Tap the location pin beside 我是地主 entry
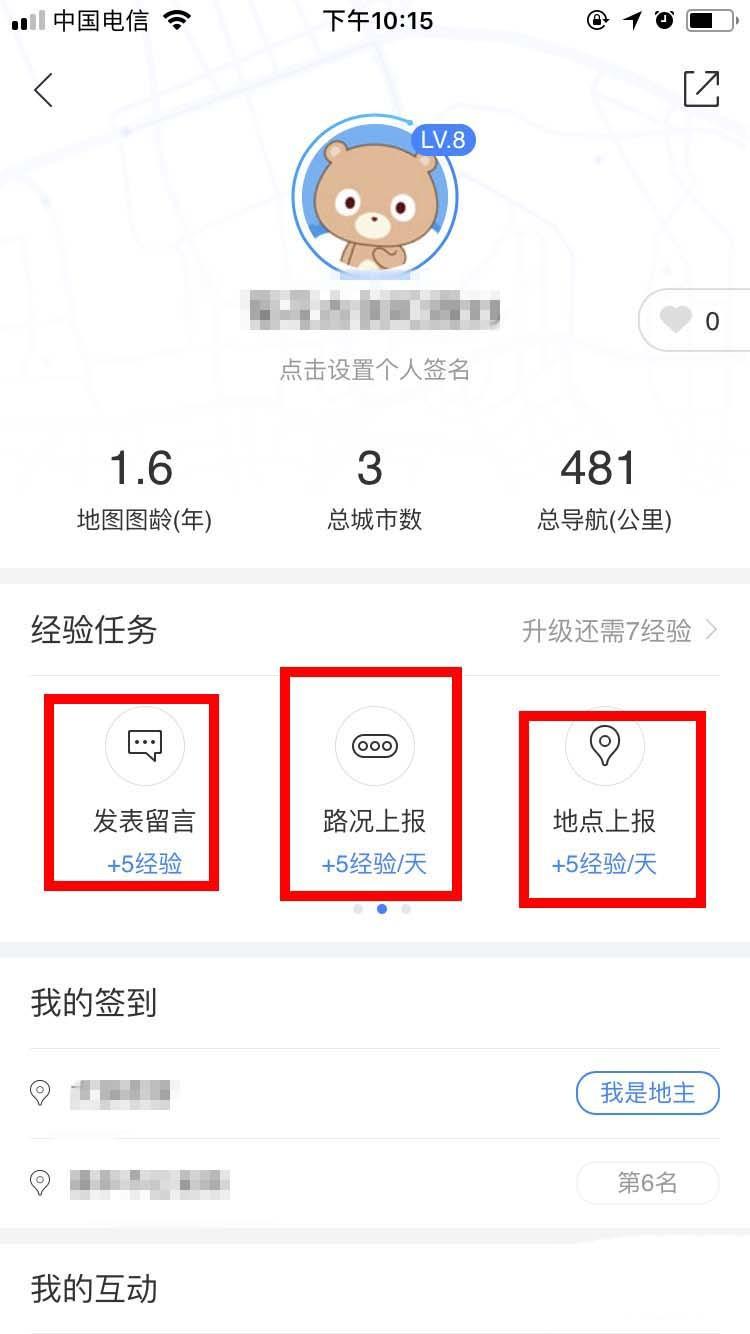The height and width of the screenshot is (1334, 750). (x=40, y=1093)
